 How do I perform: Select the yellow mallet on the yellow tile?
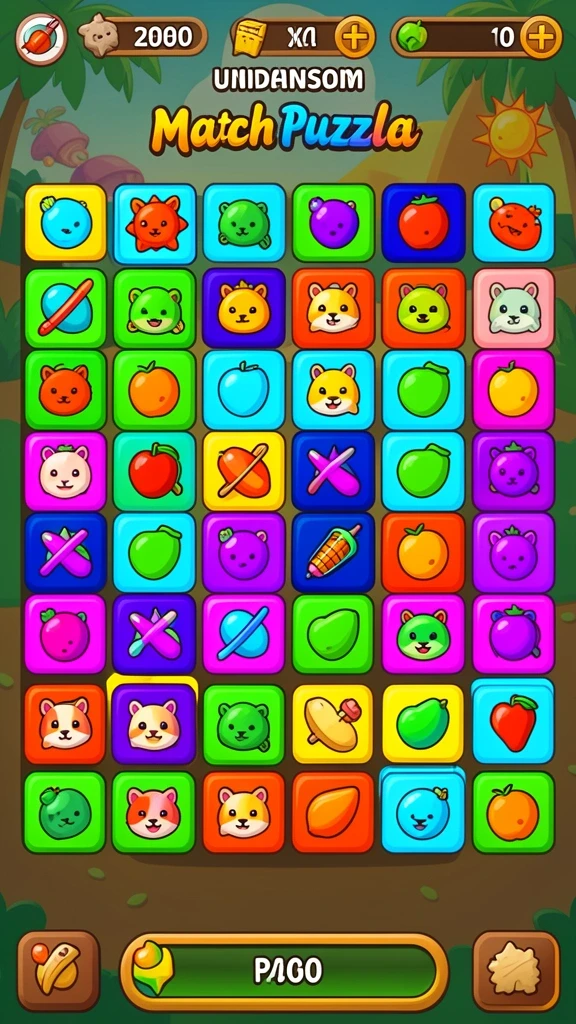[333, 724]
